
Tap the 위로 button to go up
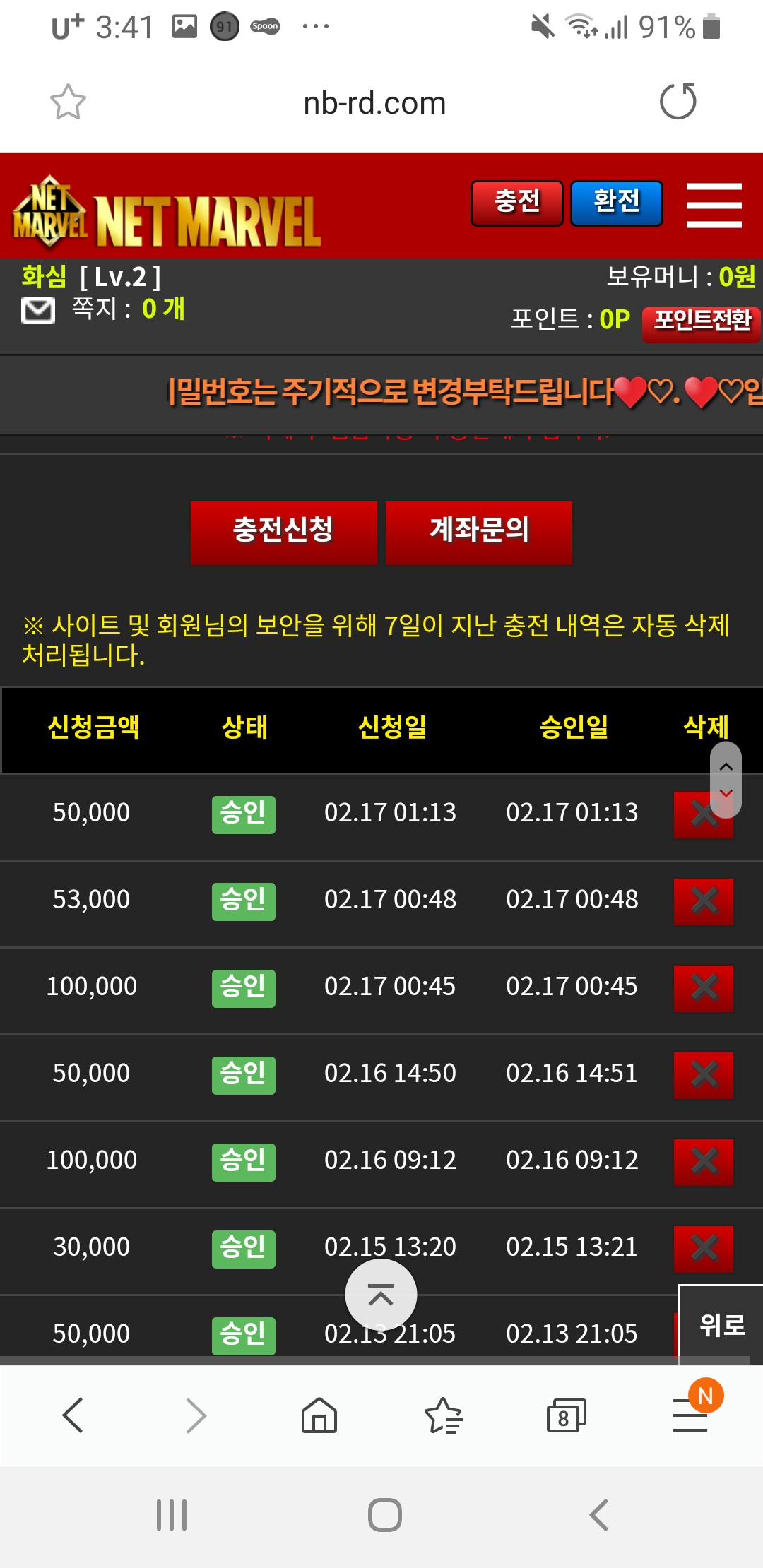coord(721,1324)
